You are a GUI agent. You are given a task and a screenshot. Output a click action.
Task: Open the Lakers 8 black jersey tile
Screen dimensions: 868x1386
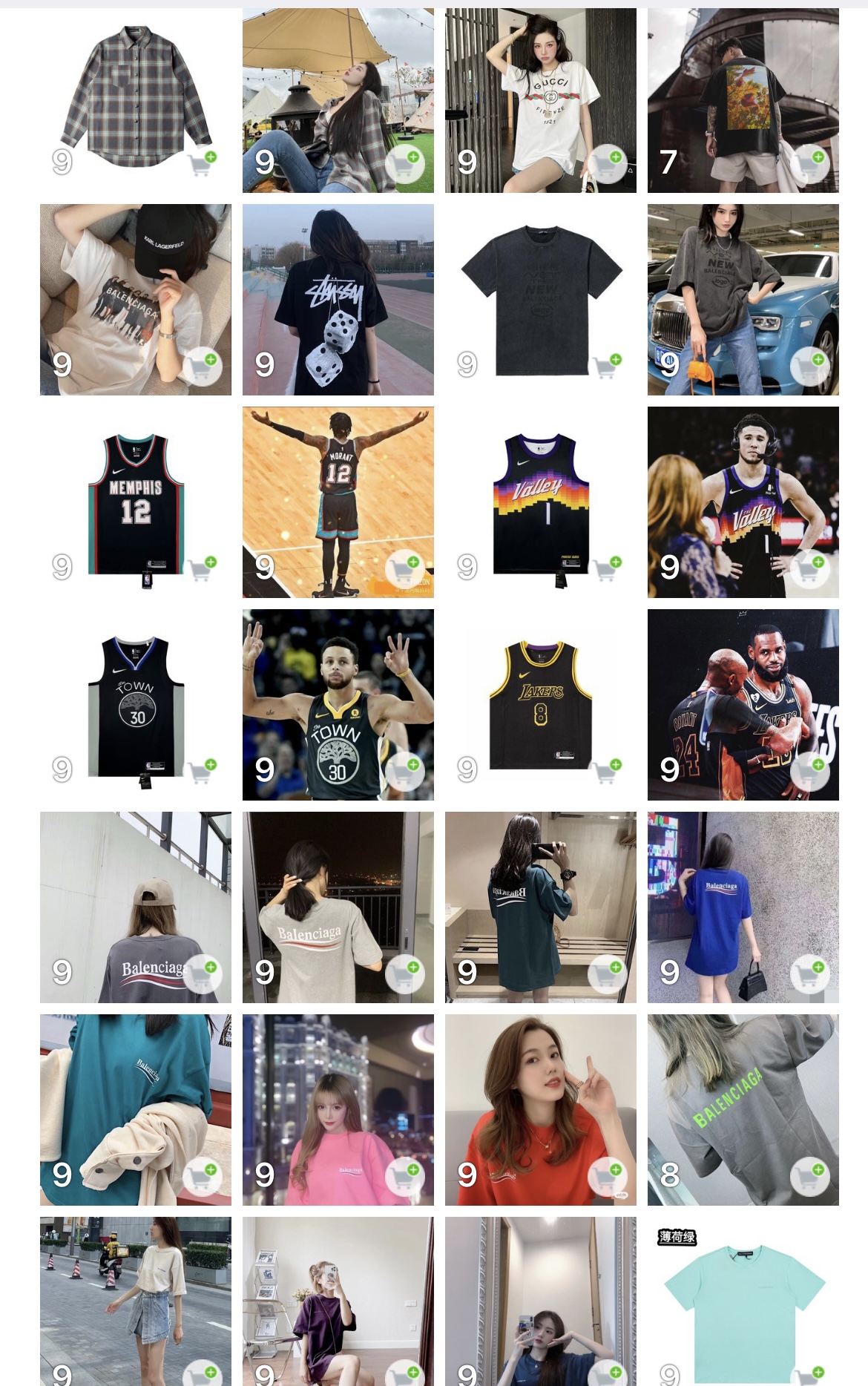(540, 701)
